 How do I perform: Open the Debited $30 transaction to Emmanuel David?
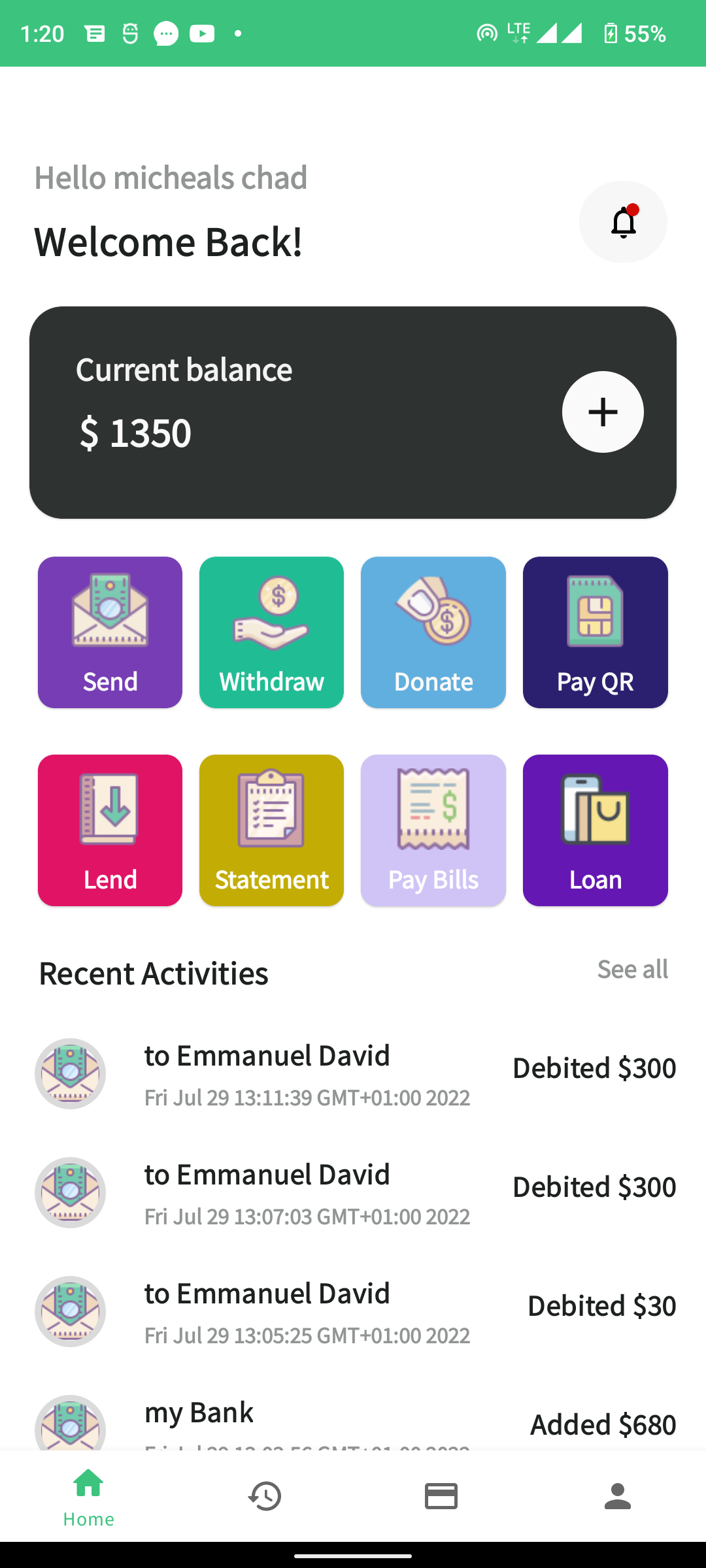coord(353,1311)
